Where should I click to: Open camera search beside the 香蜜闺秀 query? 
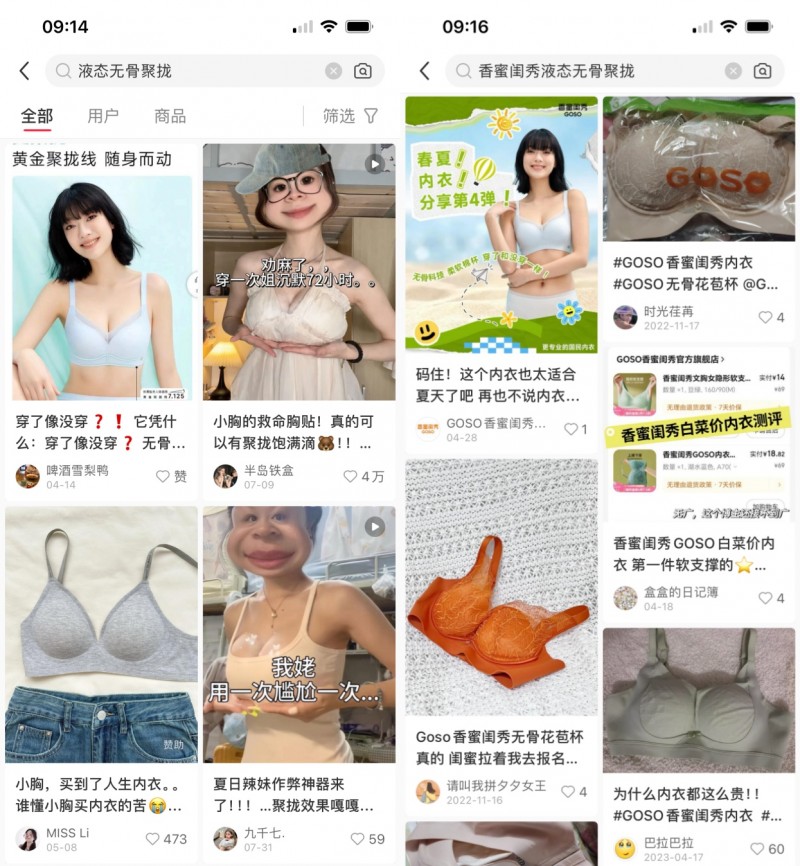click(763, 71)
